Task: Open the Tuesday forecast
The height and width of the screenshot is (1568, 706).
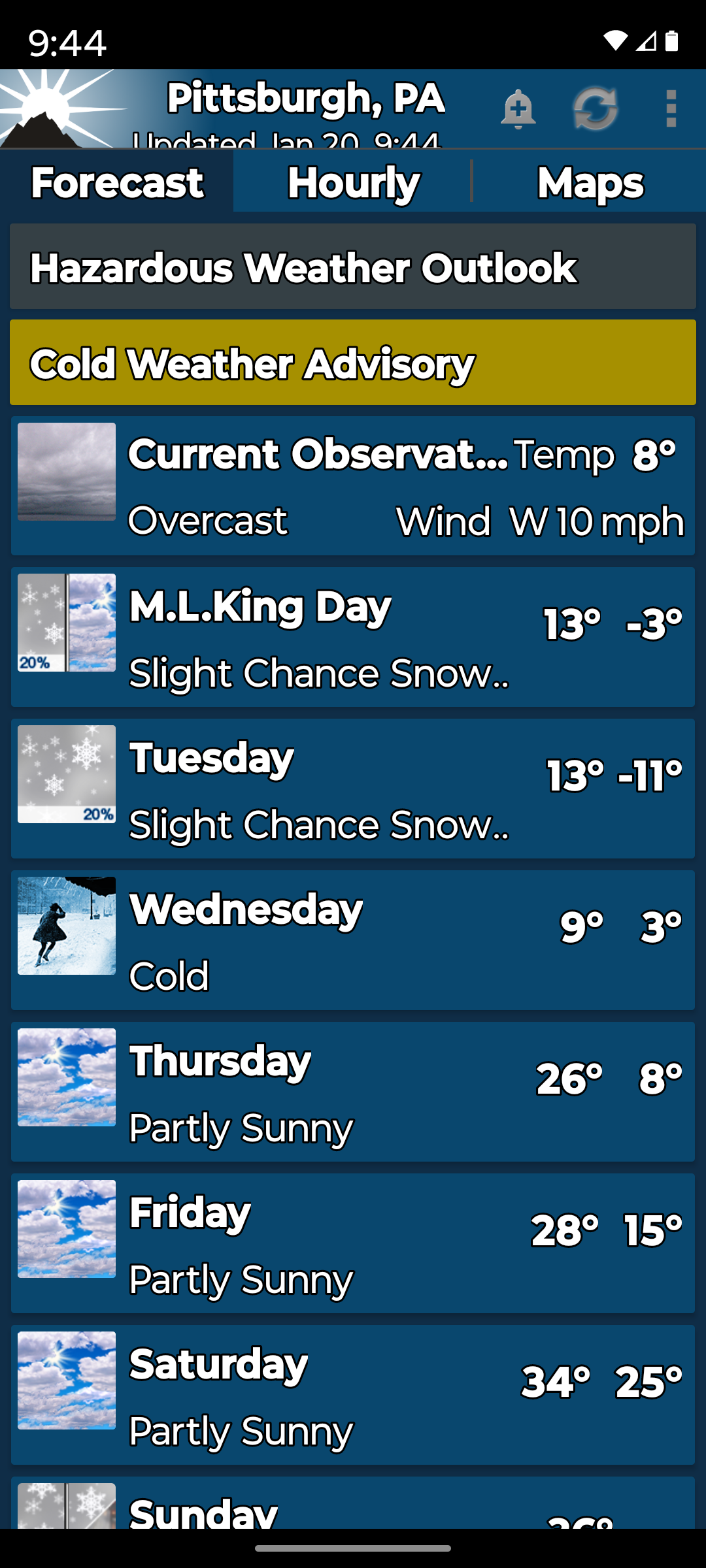Action: 353,789
